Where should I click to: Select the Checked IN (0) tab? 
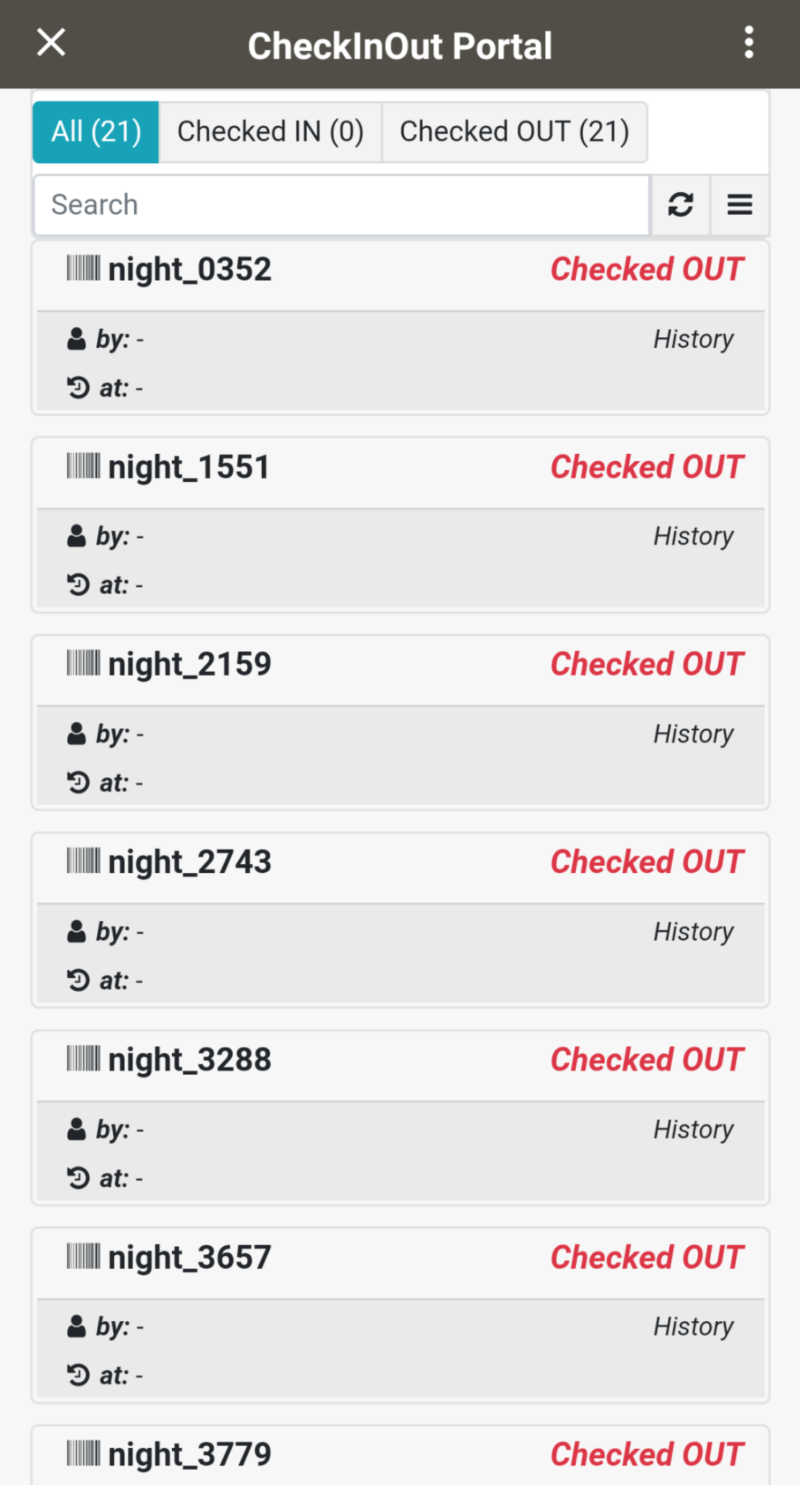[x=270, y=131]
